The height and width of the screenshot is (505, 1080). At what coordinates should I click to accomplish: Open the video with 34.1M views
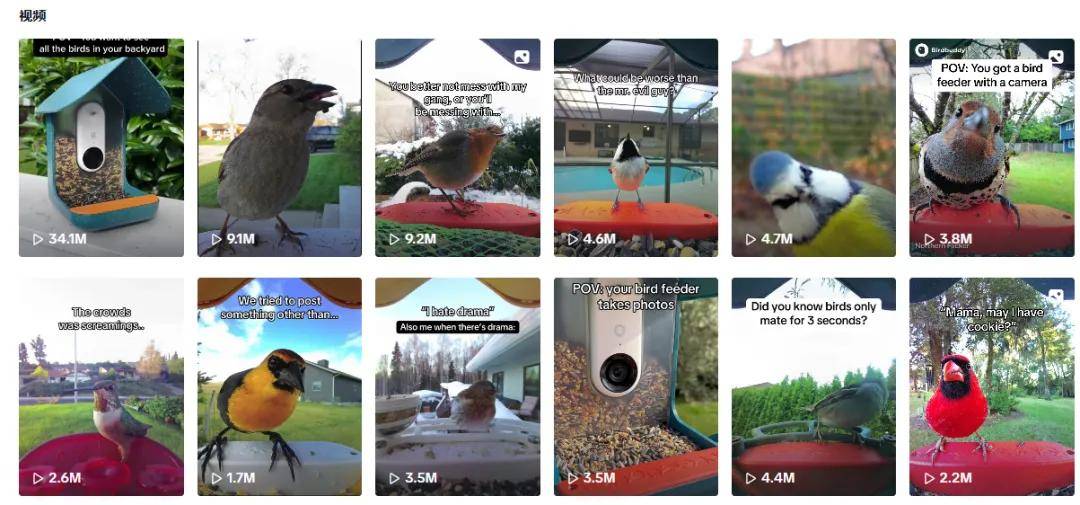[x=101, y=148]
